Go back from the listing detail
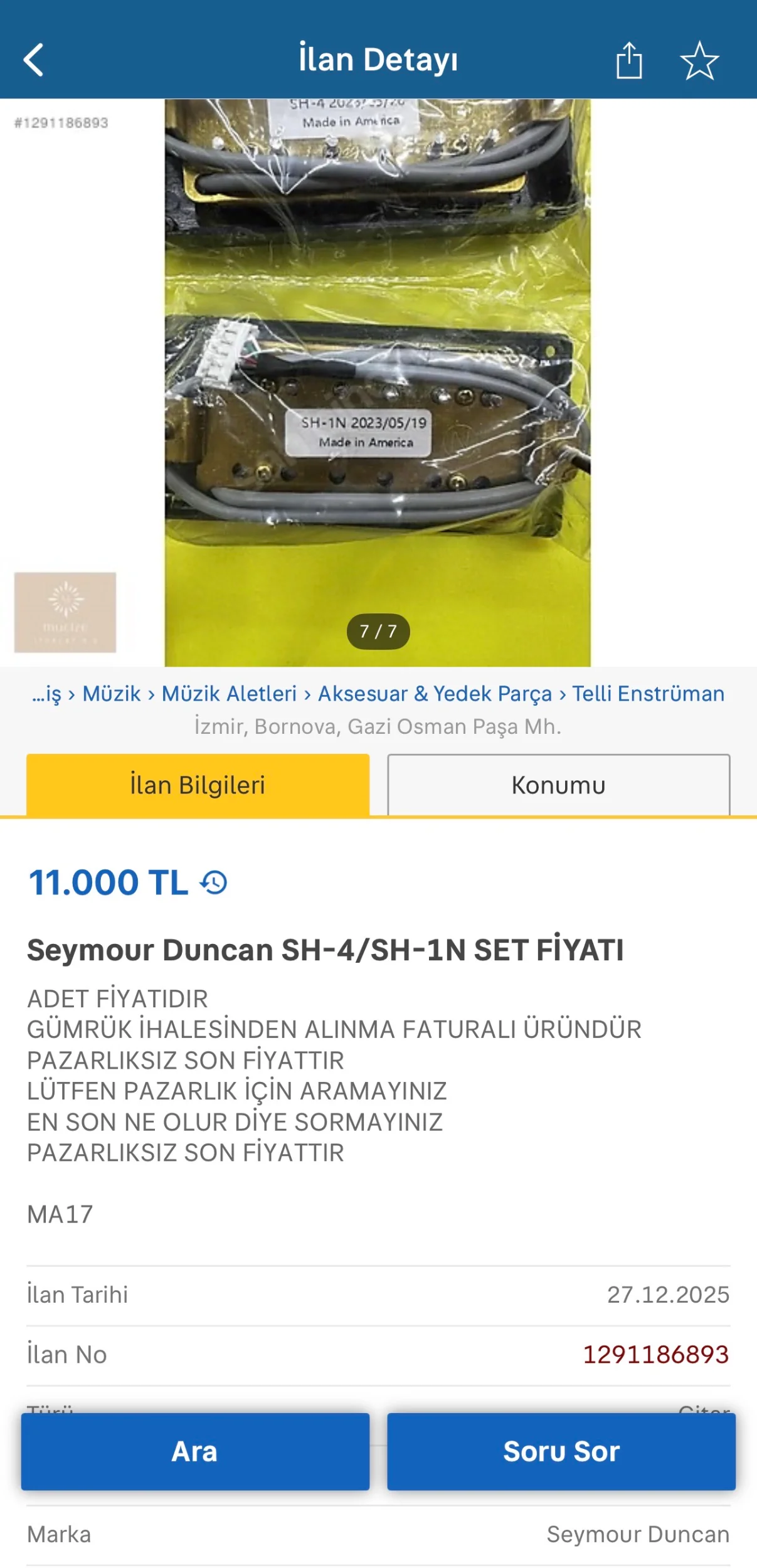The height and width of the screenshot is (1568, 757). point(34,60)
